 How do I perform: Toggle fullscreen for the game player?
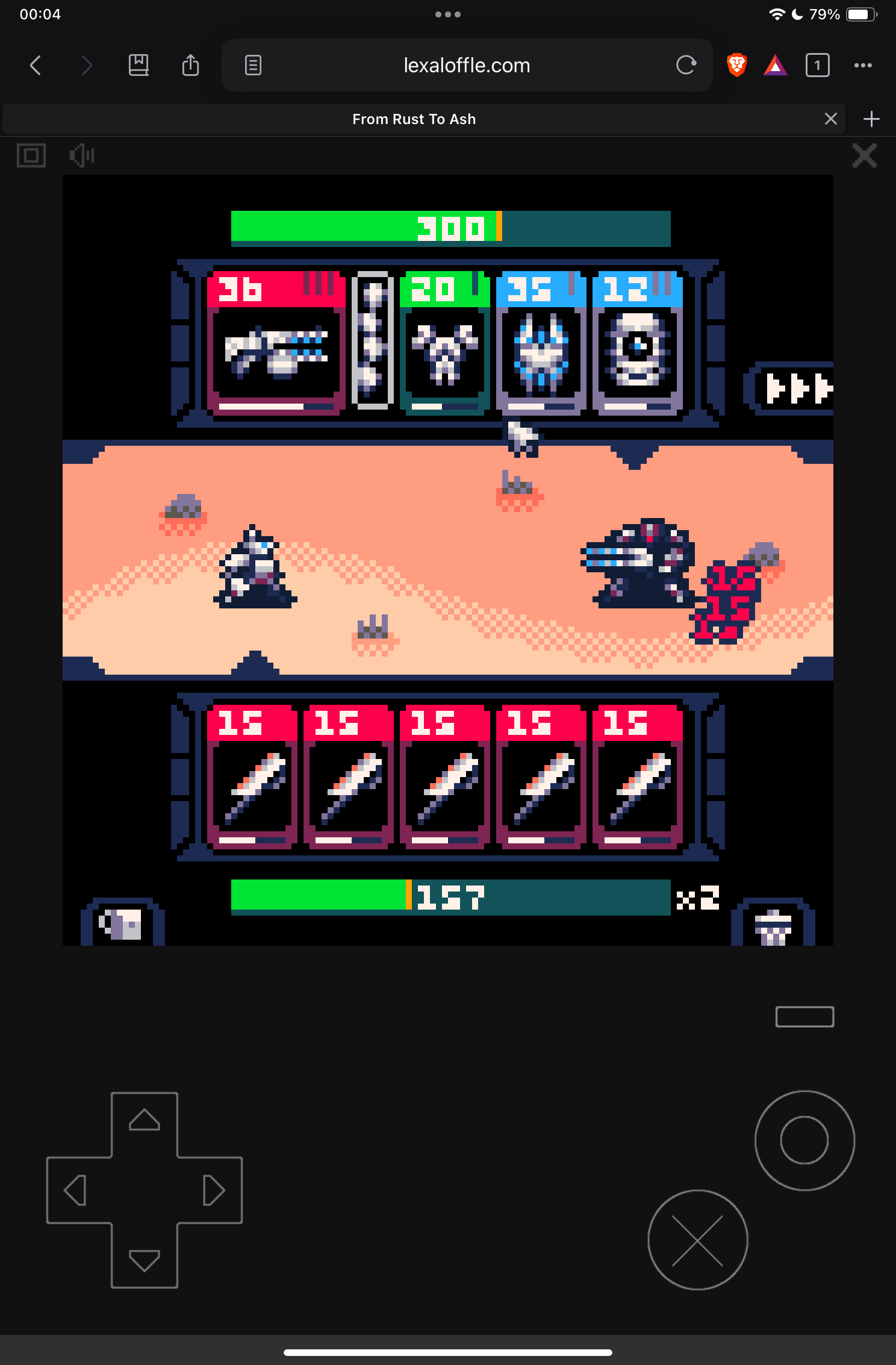pos(31,156)
